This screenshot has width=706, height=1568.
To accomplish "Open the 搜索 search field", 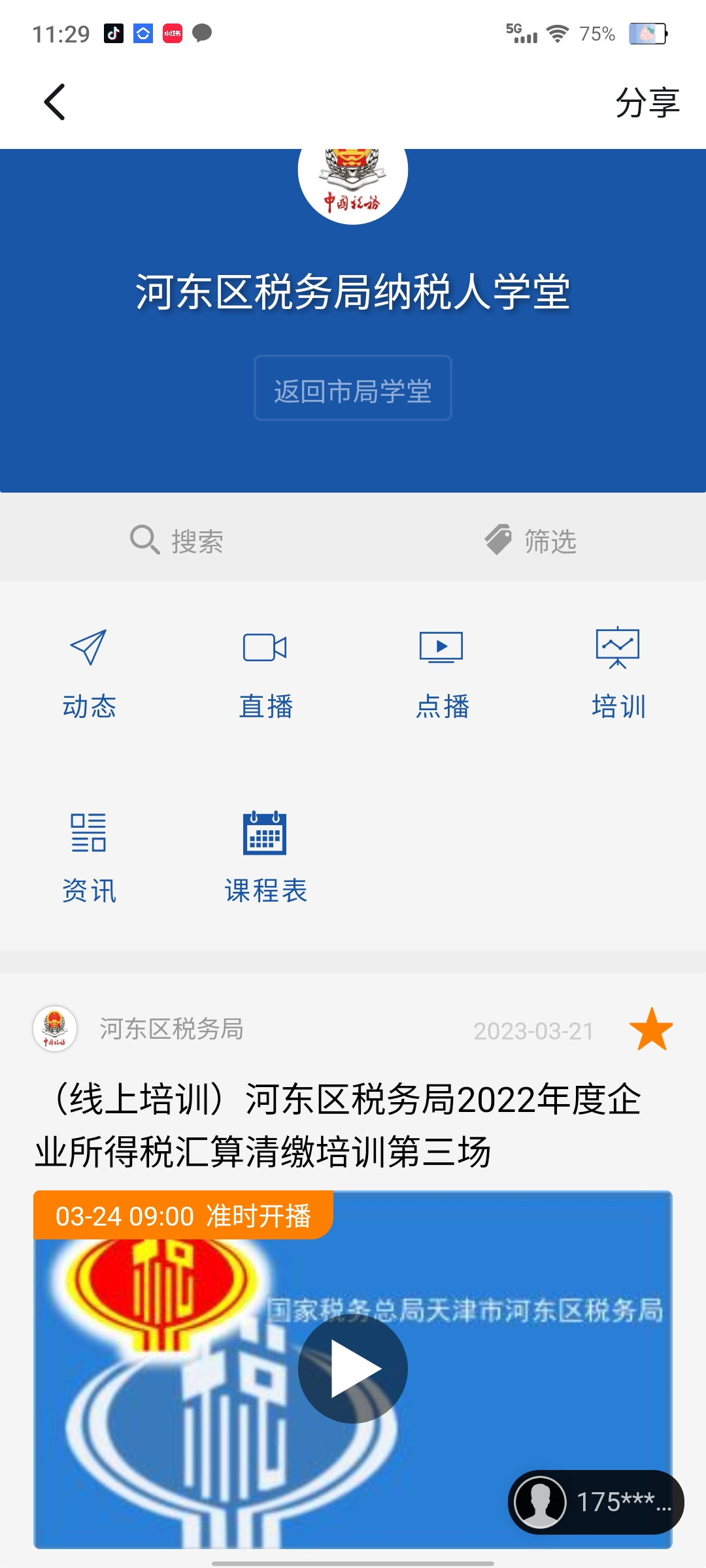I will point(176,540).
